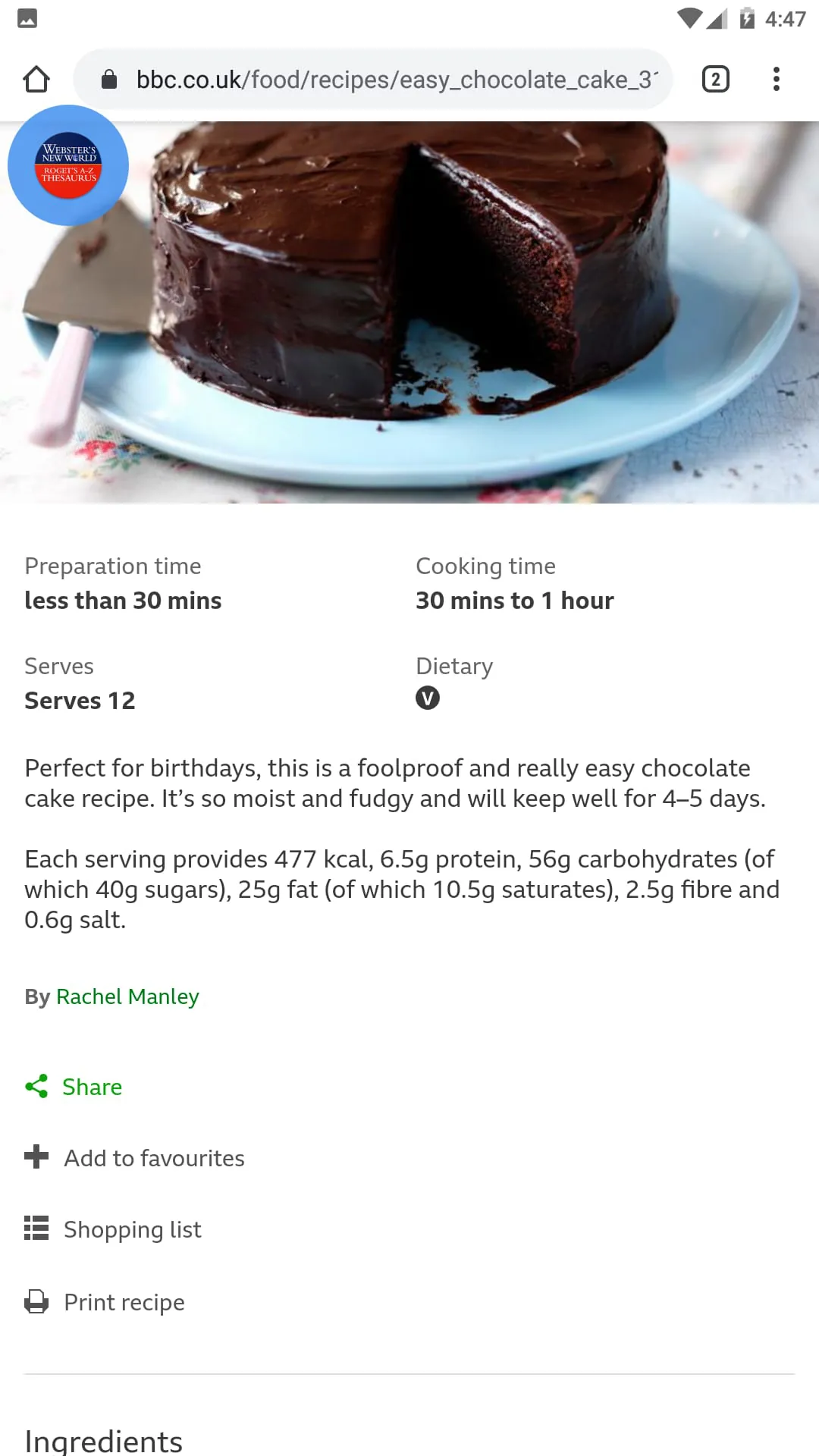Open the browser overflow menu
This screenshot has height=1456, width=819.
(776, 79)
